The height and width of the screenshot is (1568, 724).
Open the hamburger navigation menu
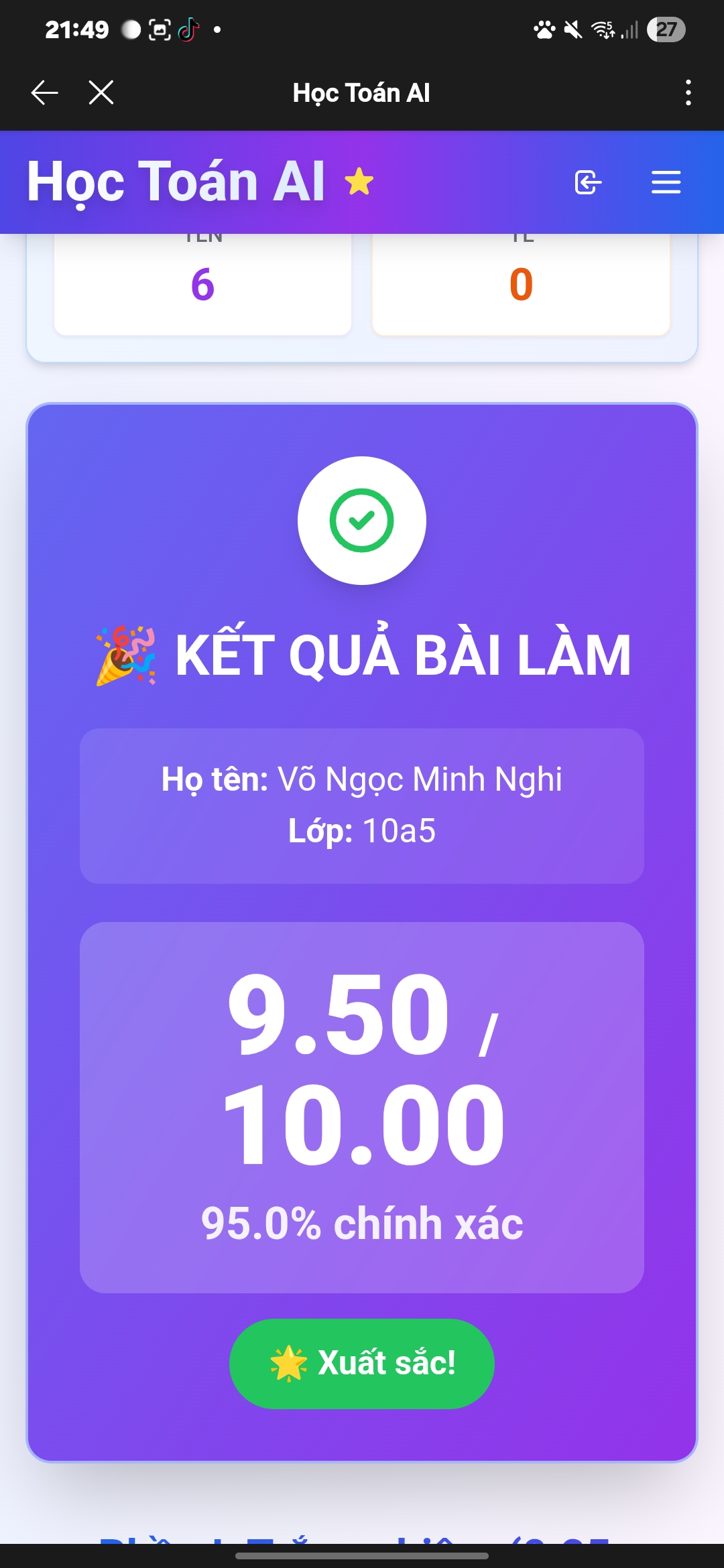(666, 182)
